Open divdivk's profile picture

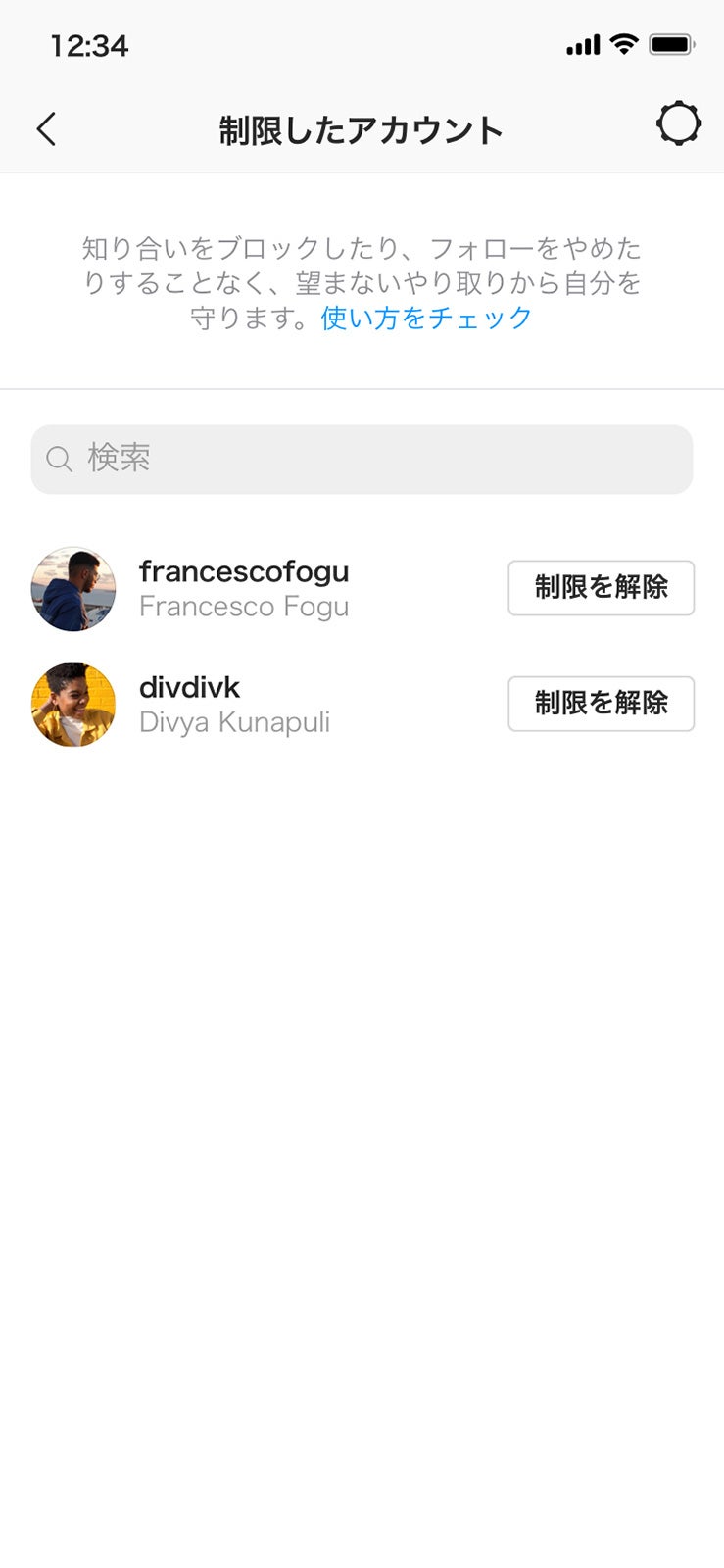[x=72, y=704]
